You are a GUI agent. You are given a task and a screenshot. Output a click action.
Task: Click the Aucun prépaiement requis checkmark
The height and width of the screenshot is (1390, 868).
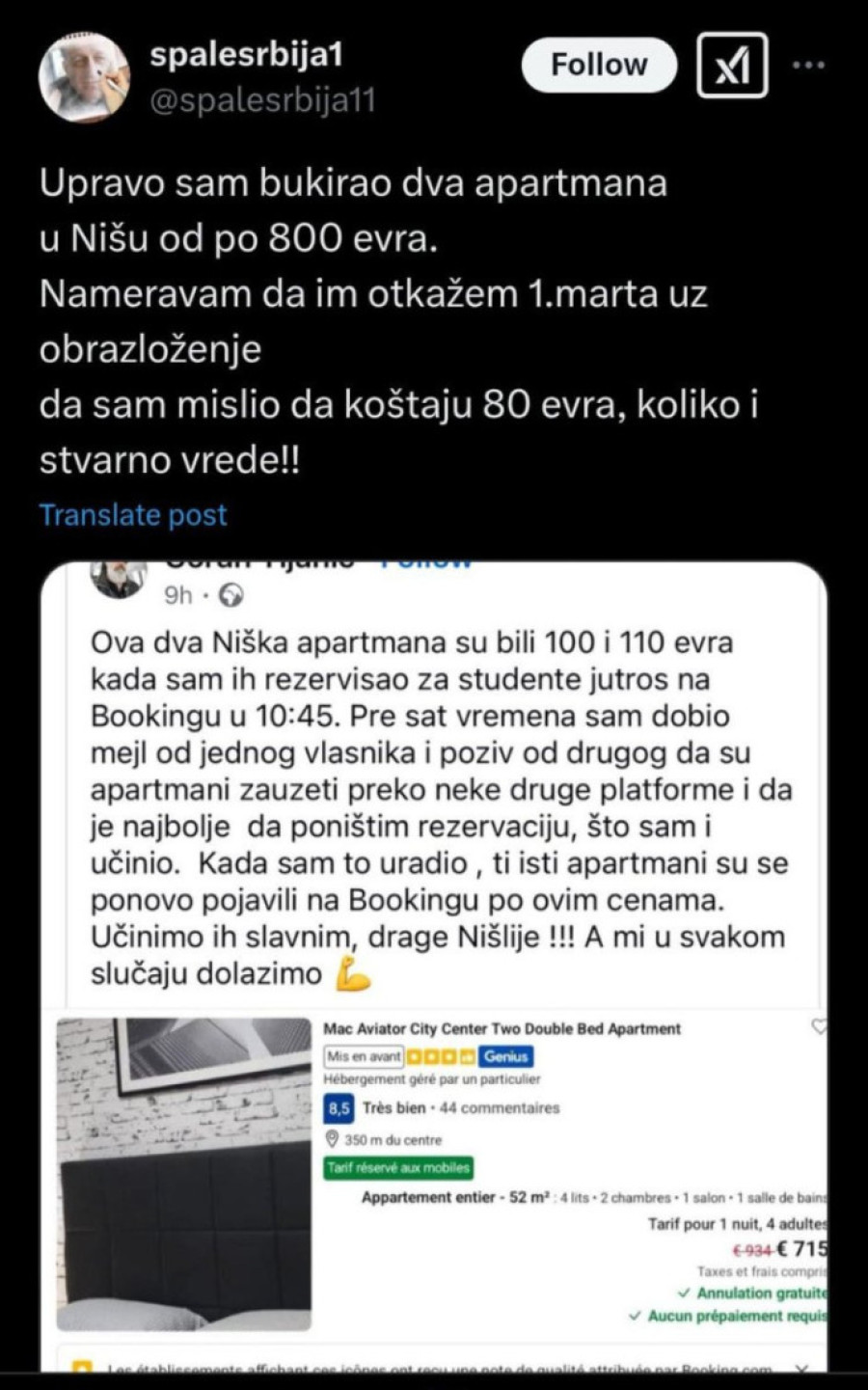point(636,1314)
